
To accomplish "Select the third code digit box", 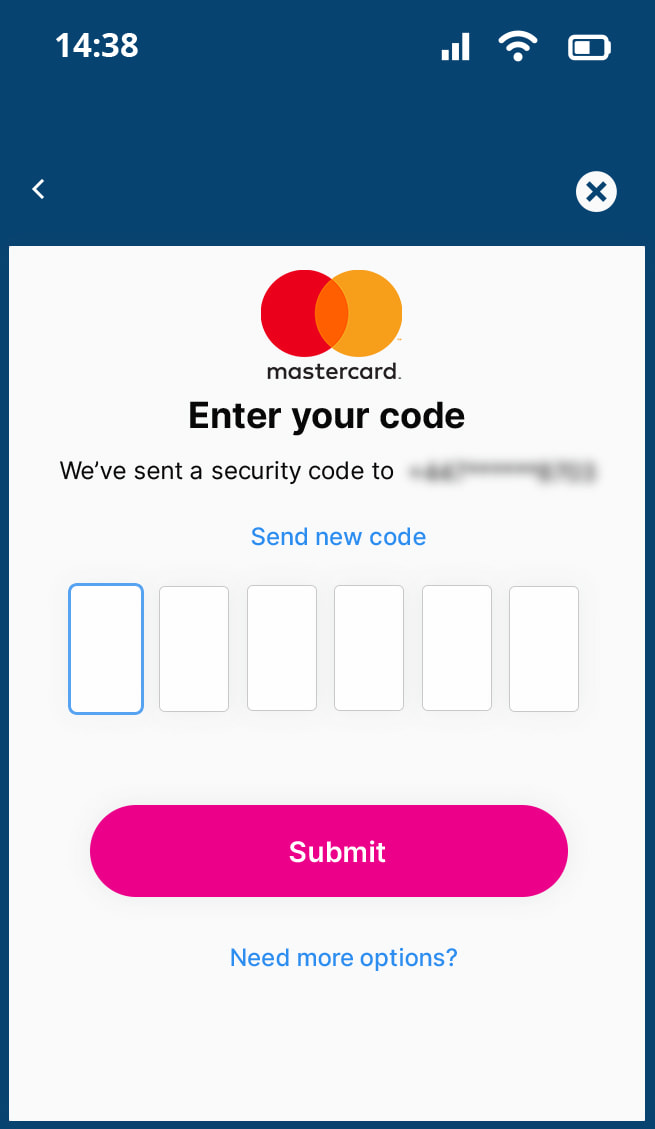I will 282,649.
